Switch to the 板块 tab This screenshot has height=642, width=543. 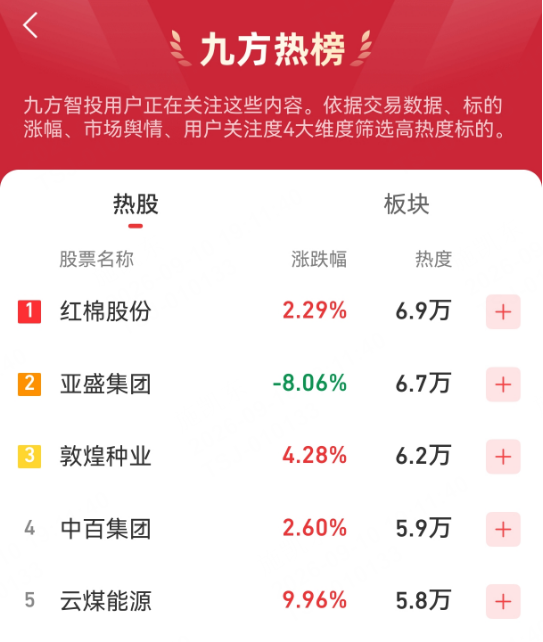[x=407, y=204]
